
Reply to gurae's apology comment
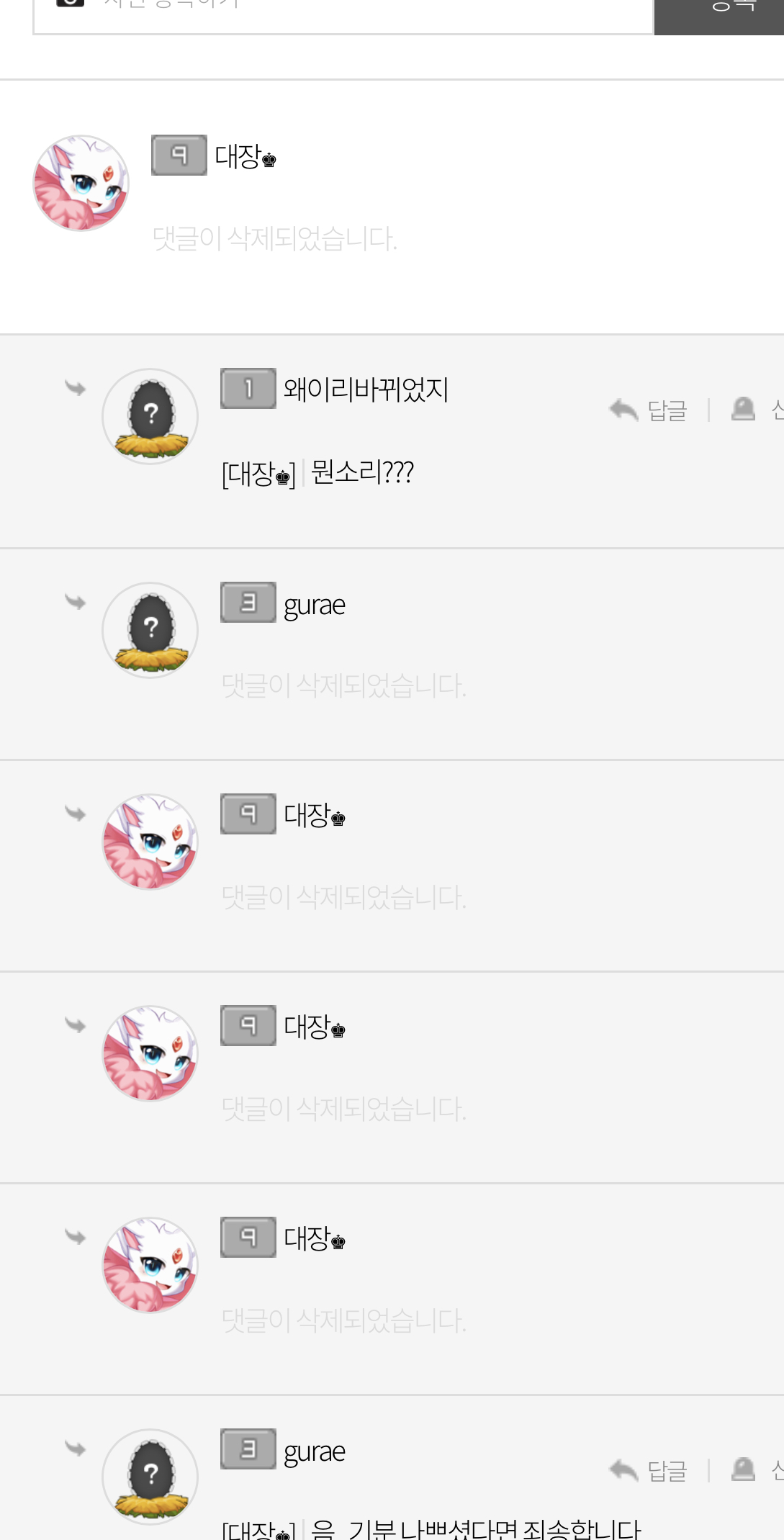tap(649, 1470)
